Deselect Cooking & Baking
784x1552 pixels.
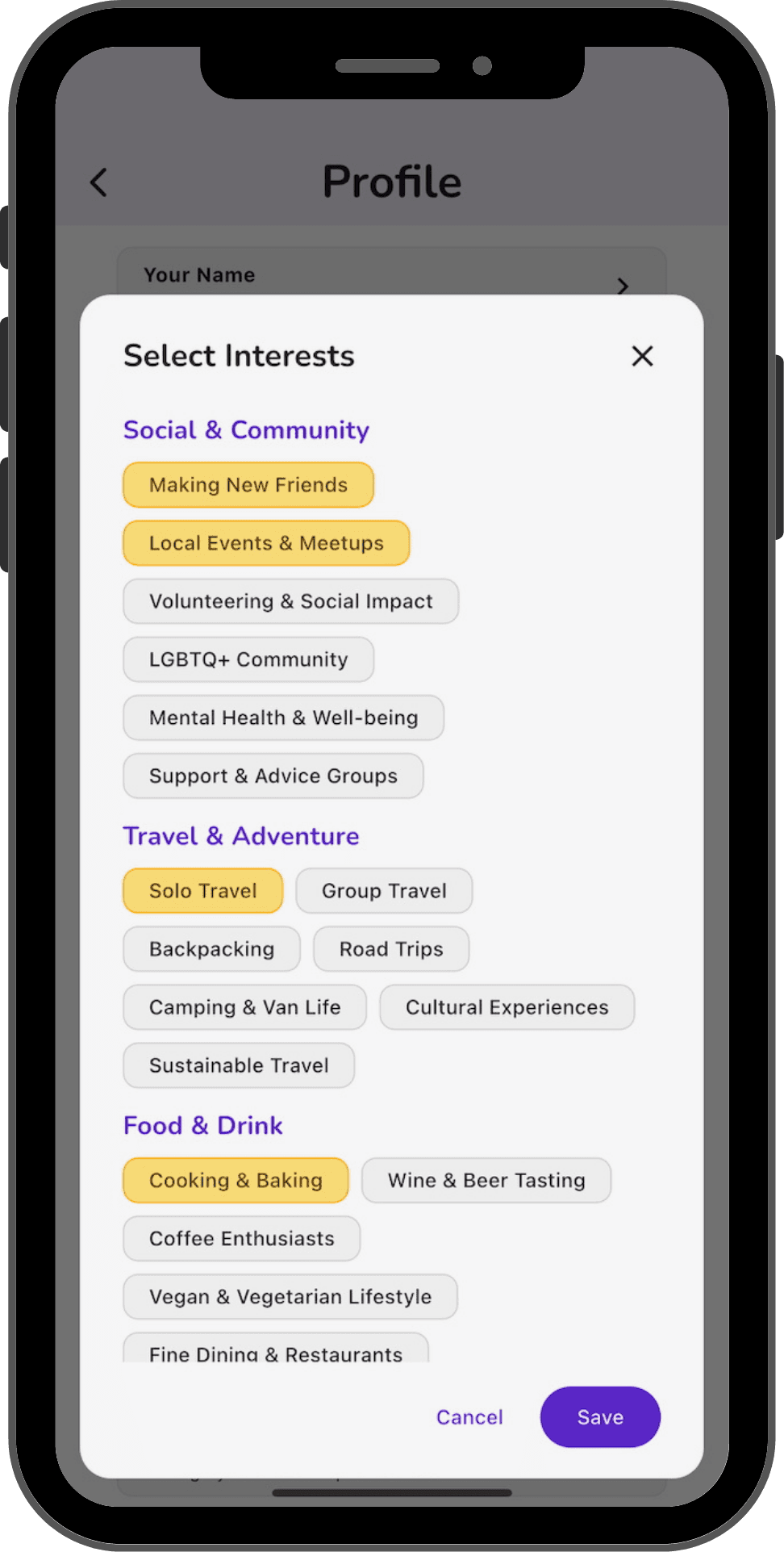(x=235, y=1180)
